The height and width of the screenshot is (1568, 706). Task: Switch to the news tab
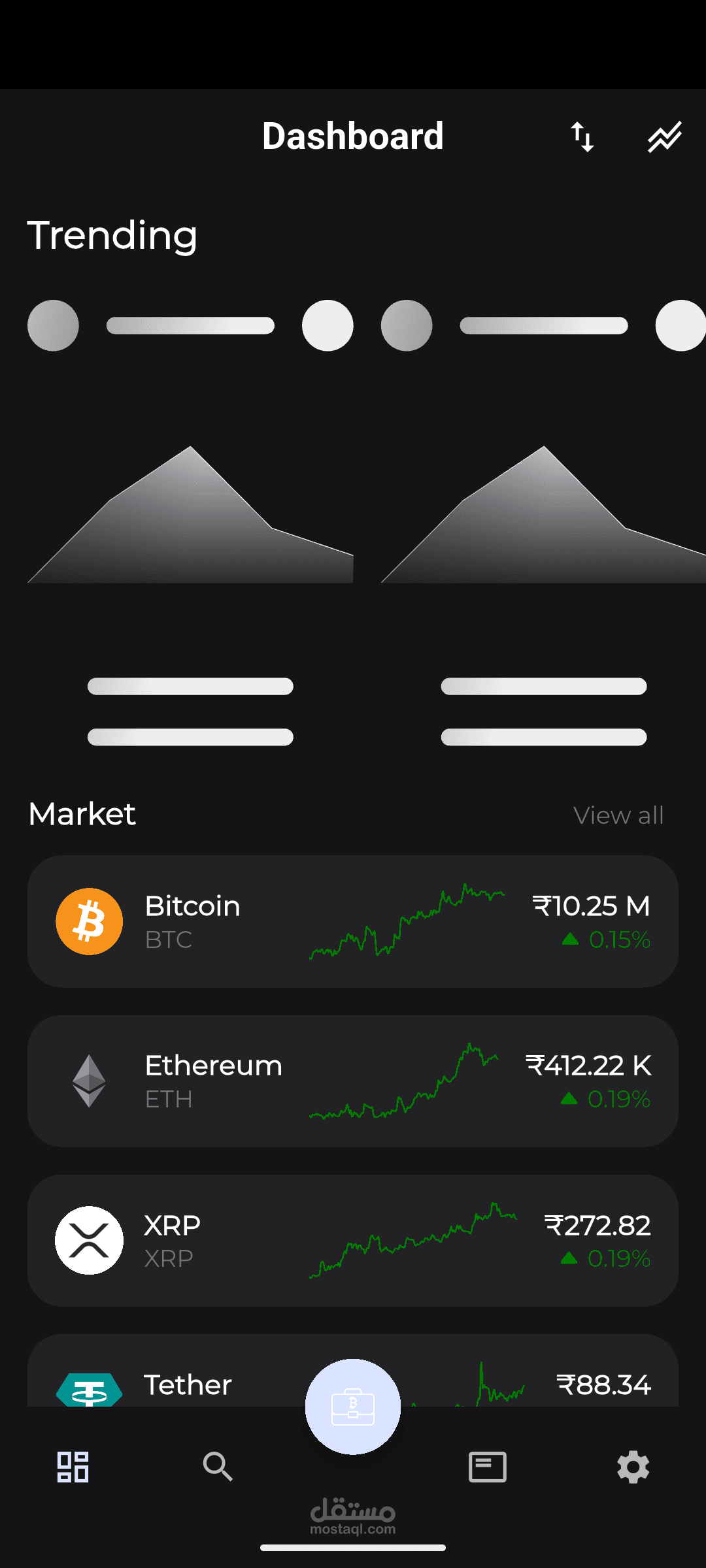tap(488, 1467)
